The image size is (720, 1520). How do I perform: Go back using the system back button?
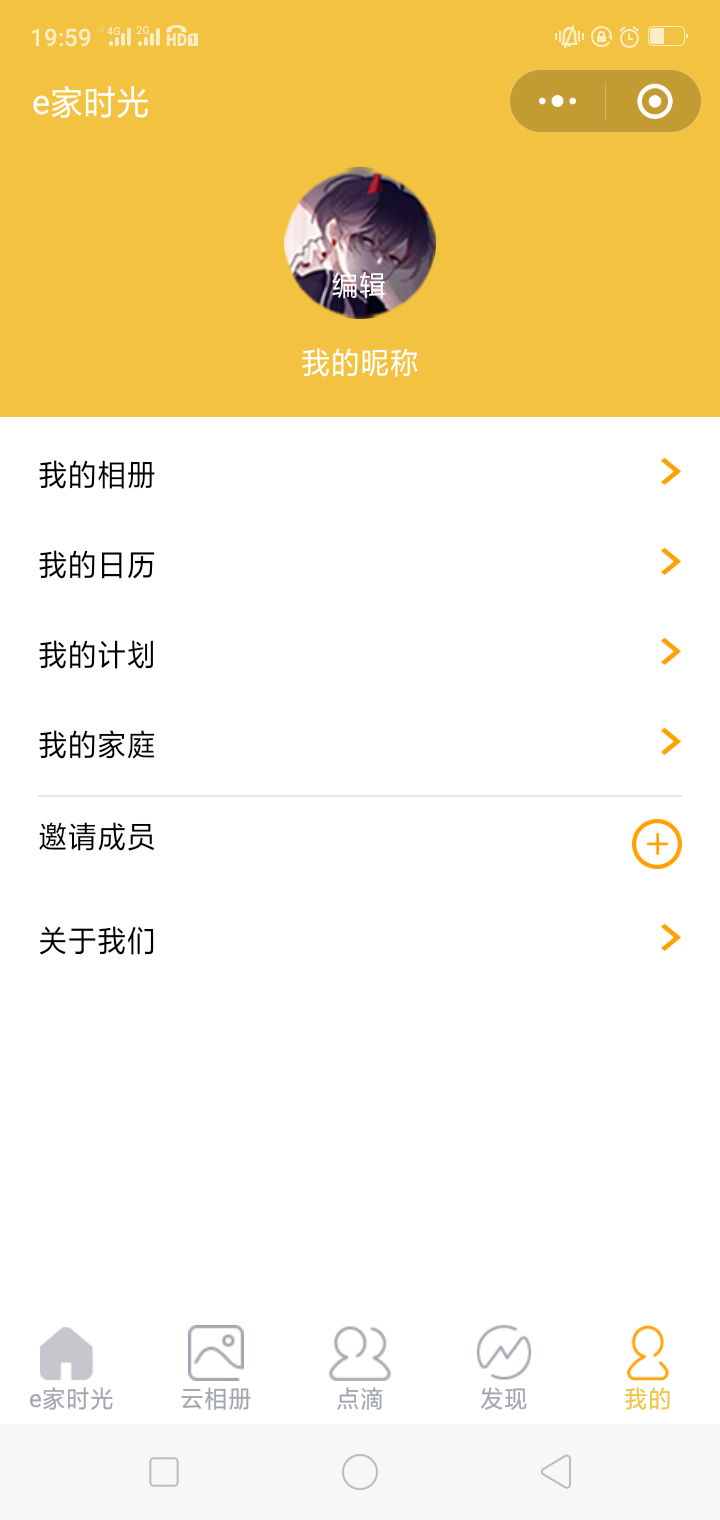click(x=556, y=1472)
